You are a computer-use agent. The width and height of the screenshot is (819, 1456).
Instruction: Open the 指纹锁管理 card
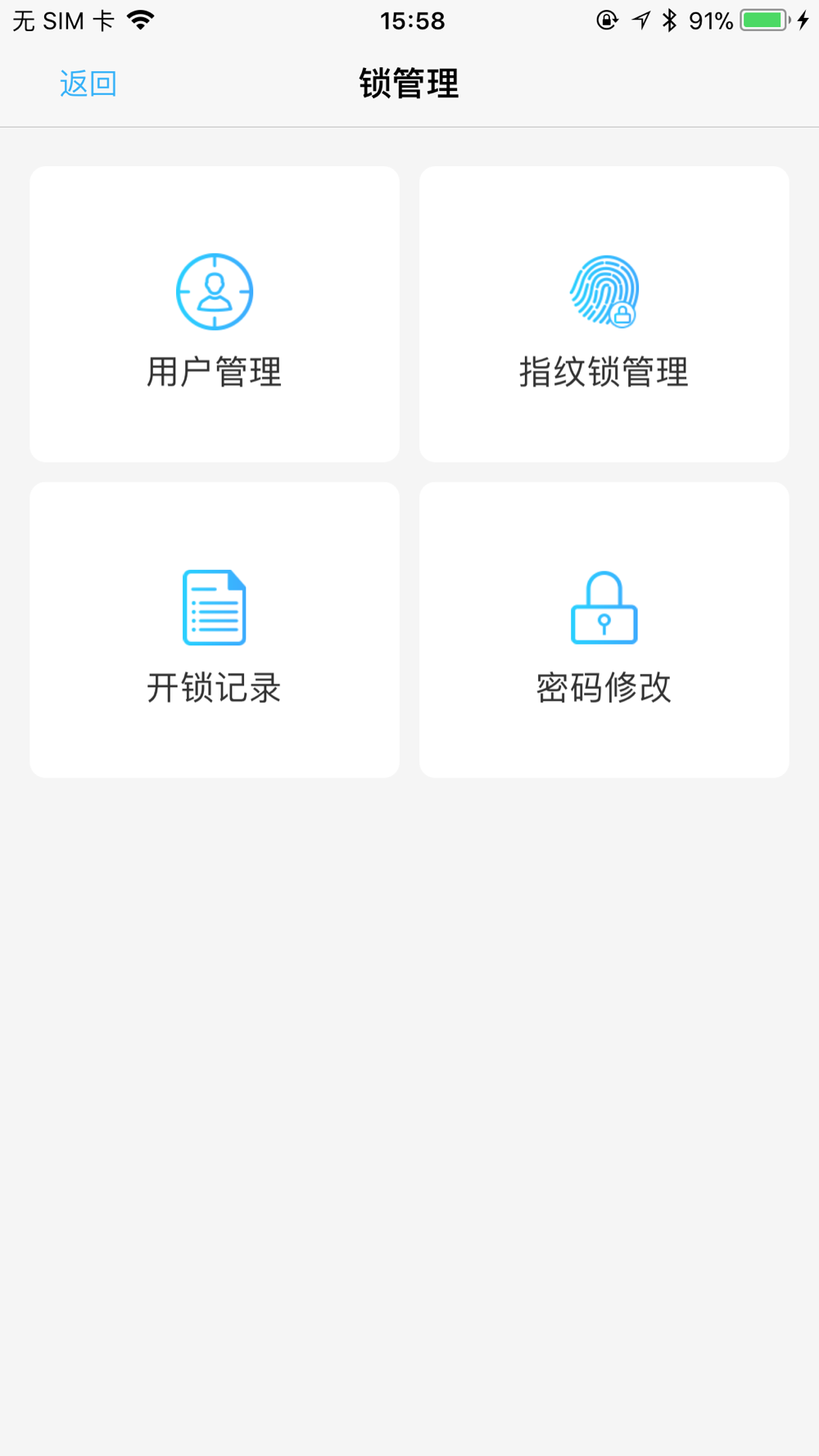[x=604, y=314]
